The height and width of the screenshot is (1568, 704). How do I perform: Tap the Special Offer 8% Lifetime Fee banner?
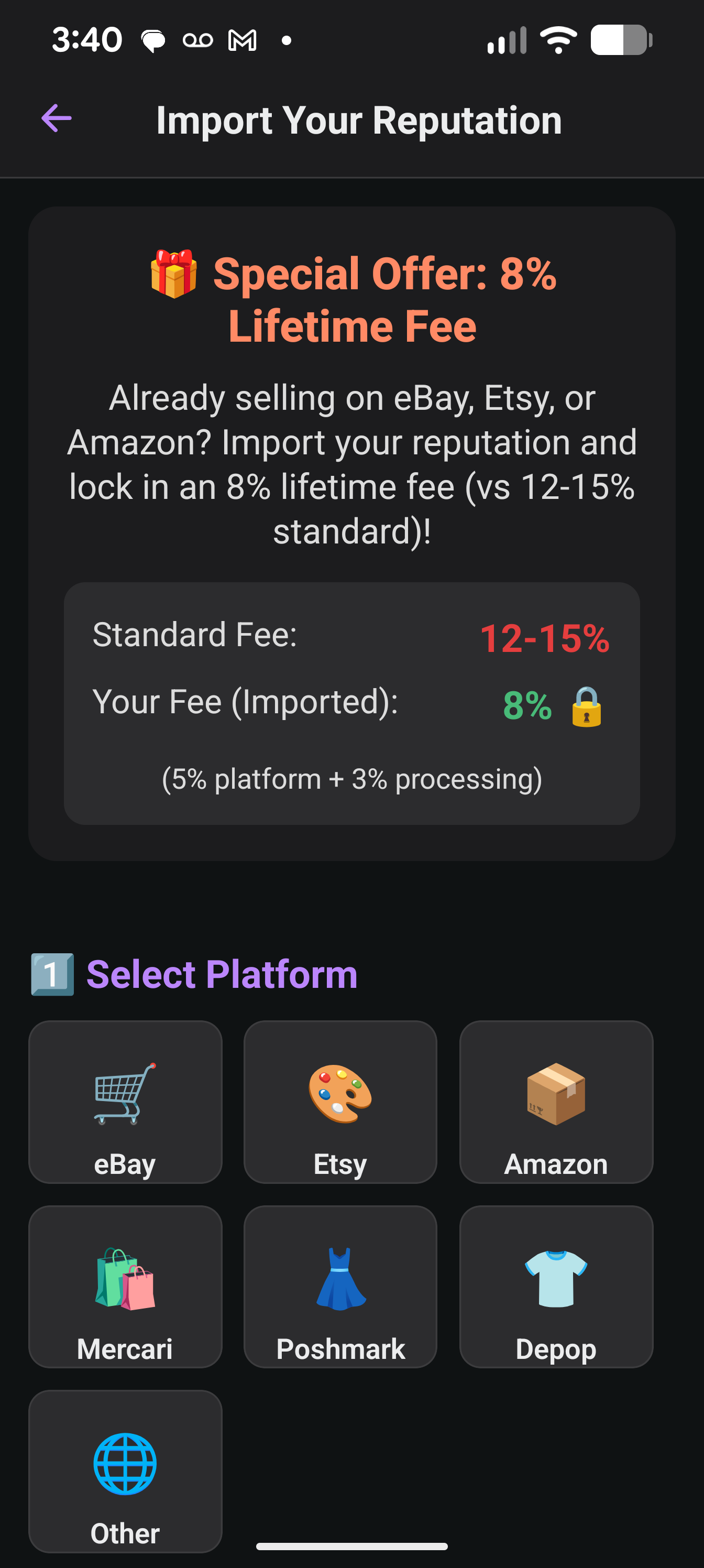tap(351, 298)
